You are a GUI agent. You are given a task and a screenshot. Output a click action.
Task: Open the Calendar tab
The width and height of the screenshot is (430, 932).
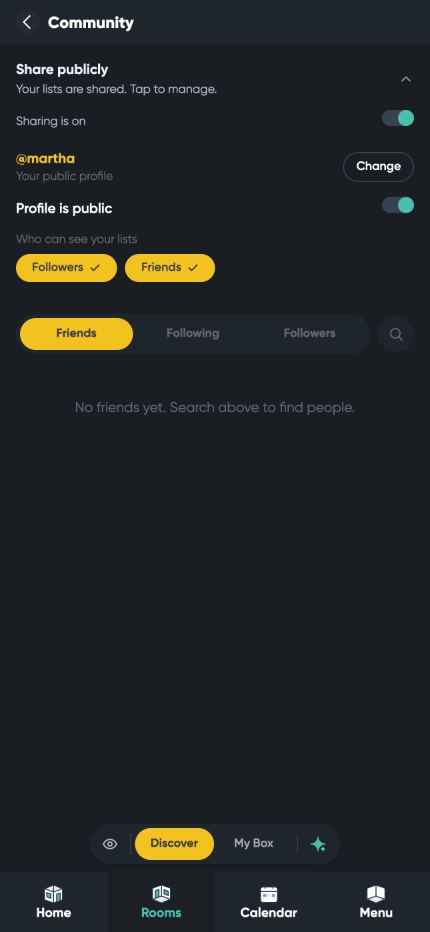tap(269, 902)
